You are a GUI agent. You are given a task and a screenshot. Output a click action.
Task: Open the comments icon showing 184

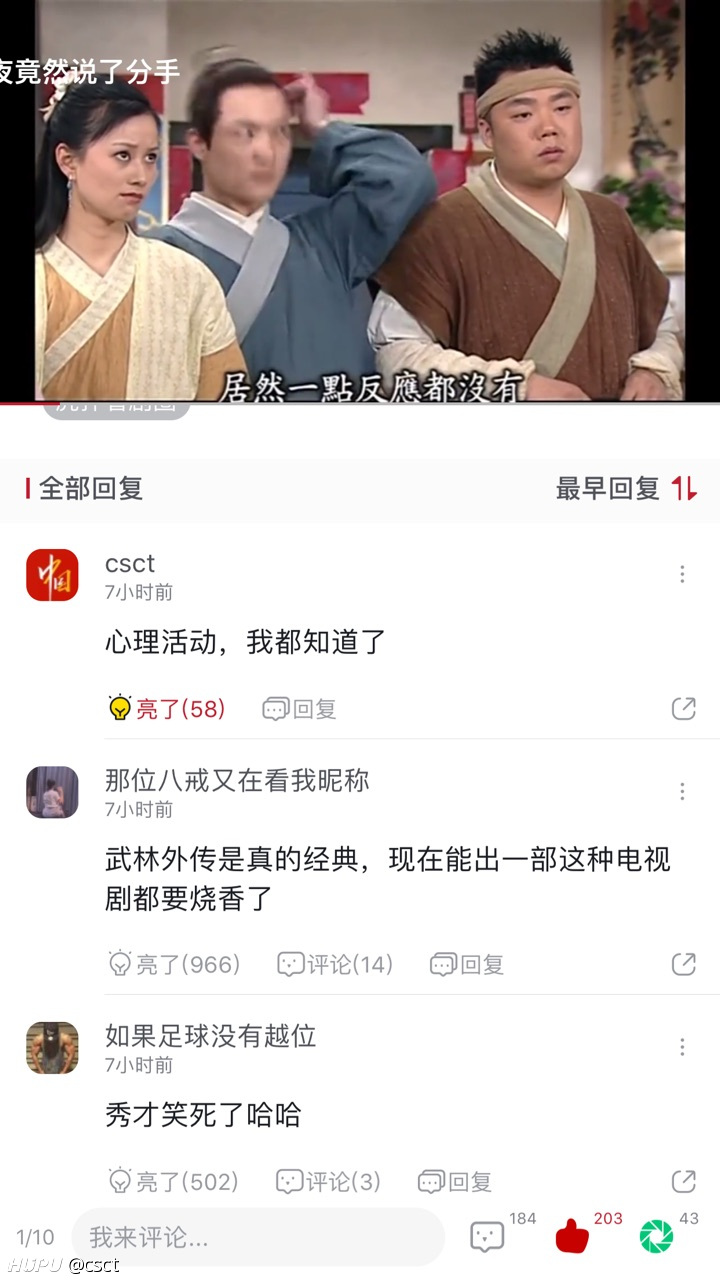pos(487,1237)
